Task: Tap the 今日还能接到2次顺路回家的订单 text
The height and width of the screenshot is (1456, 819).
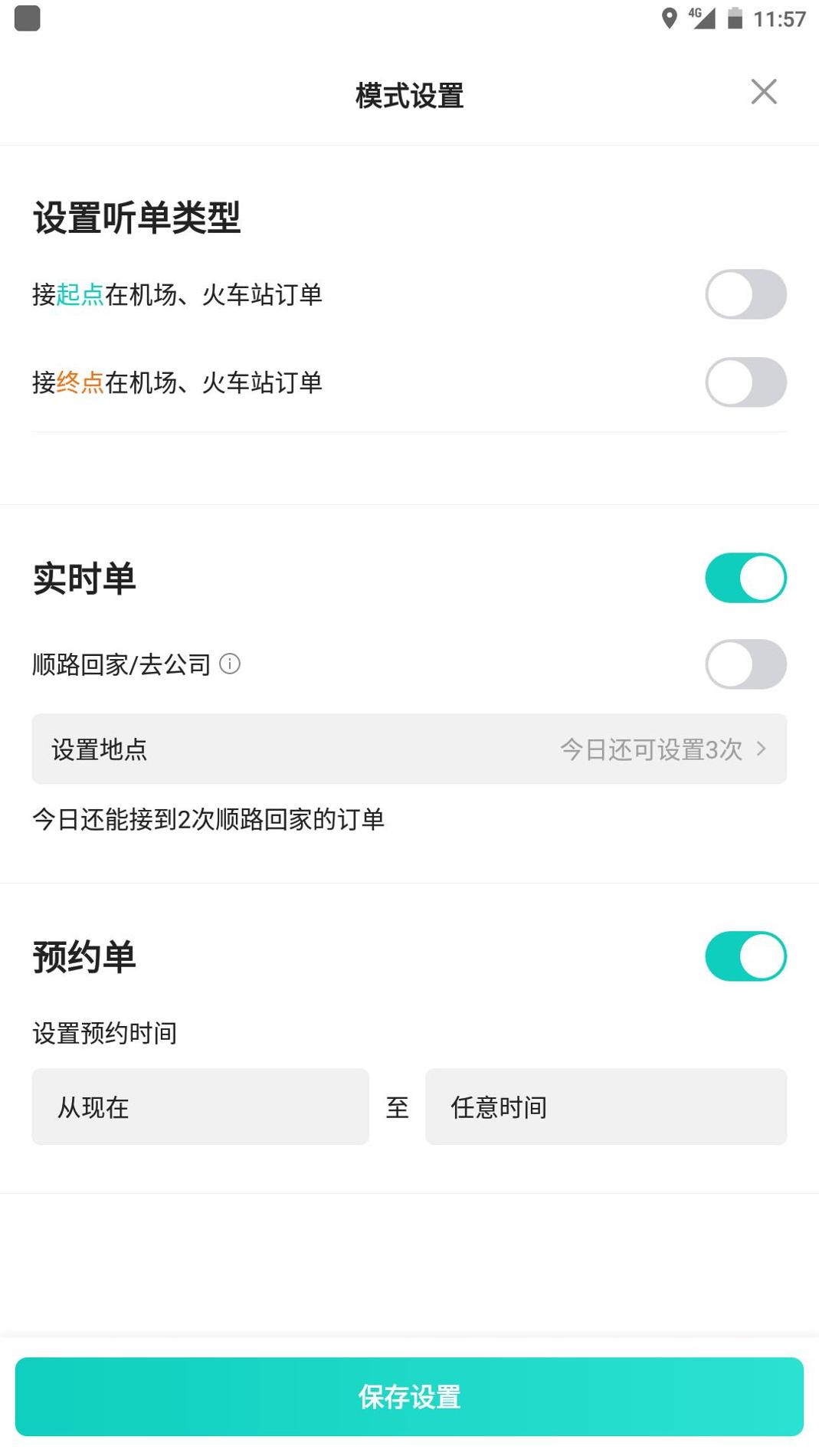Action: pyautogui.click(x=208, y=818)
